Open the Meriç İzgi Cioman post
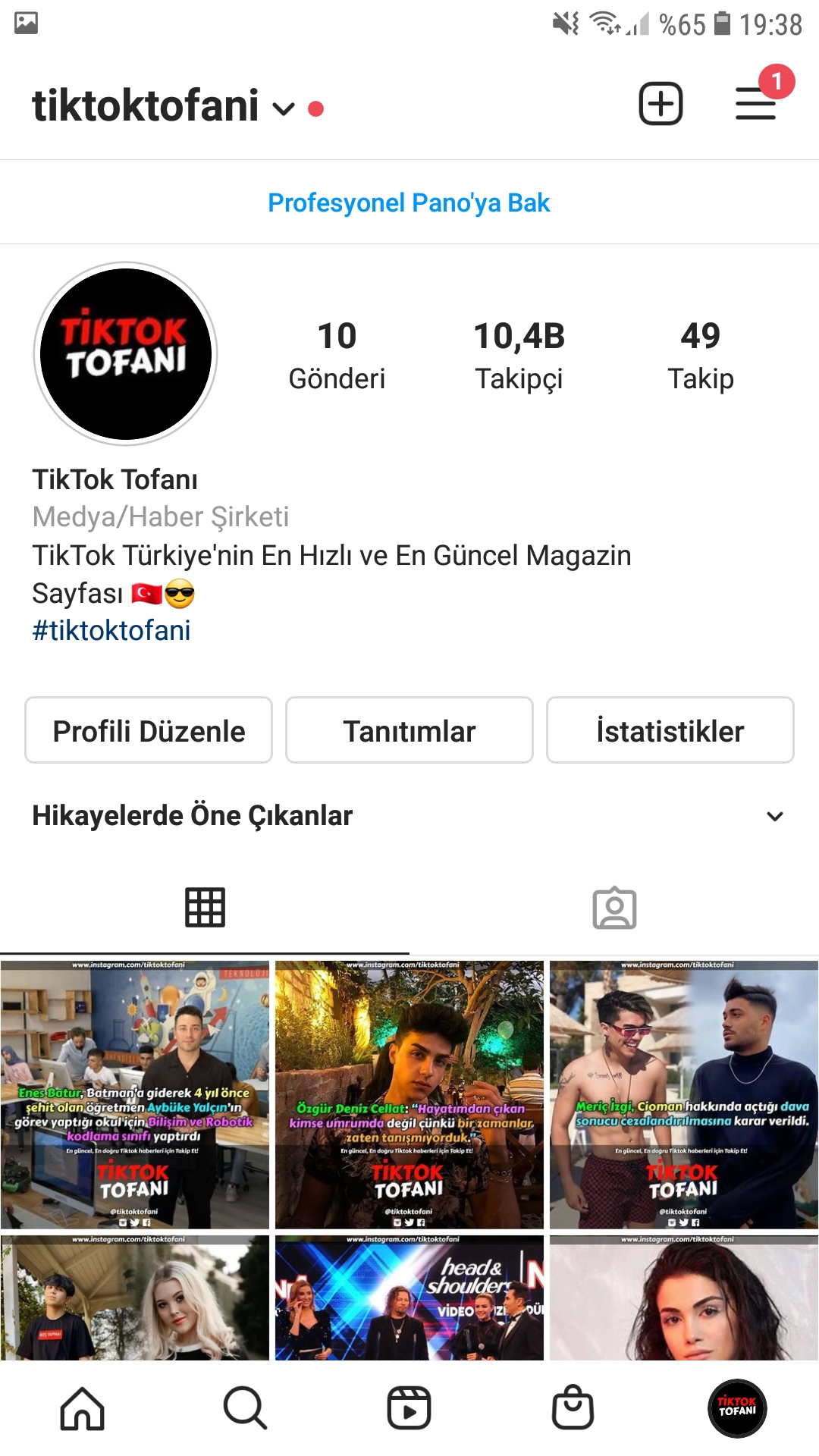This screenshot has width=819, height=1456. [x=683, y=1094]
